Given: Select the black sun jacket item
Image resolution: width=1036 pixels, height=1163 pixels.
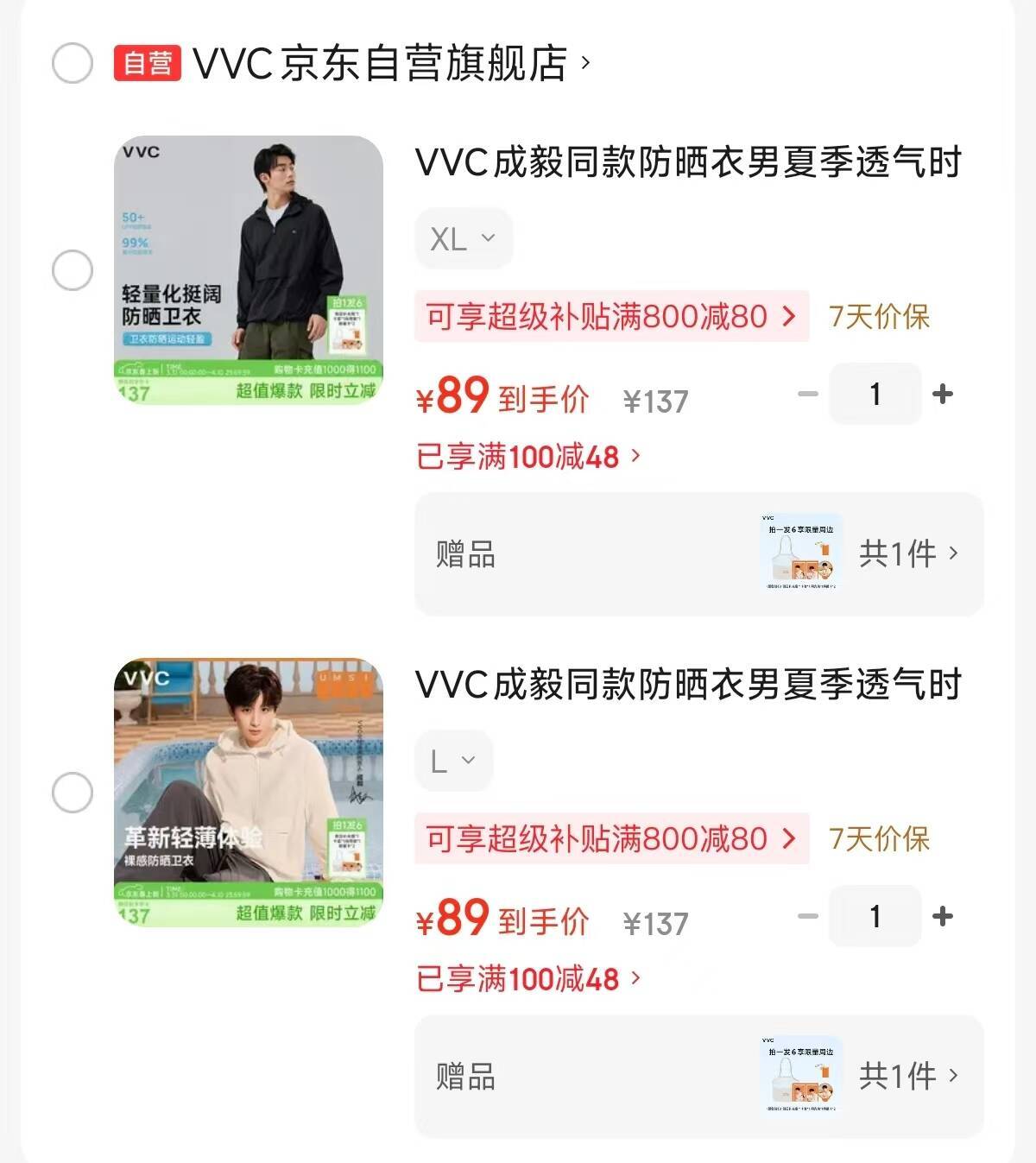Looking at the screenshot, I should 73,270.
